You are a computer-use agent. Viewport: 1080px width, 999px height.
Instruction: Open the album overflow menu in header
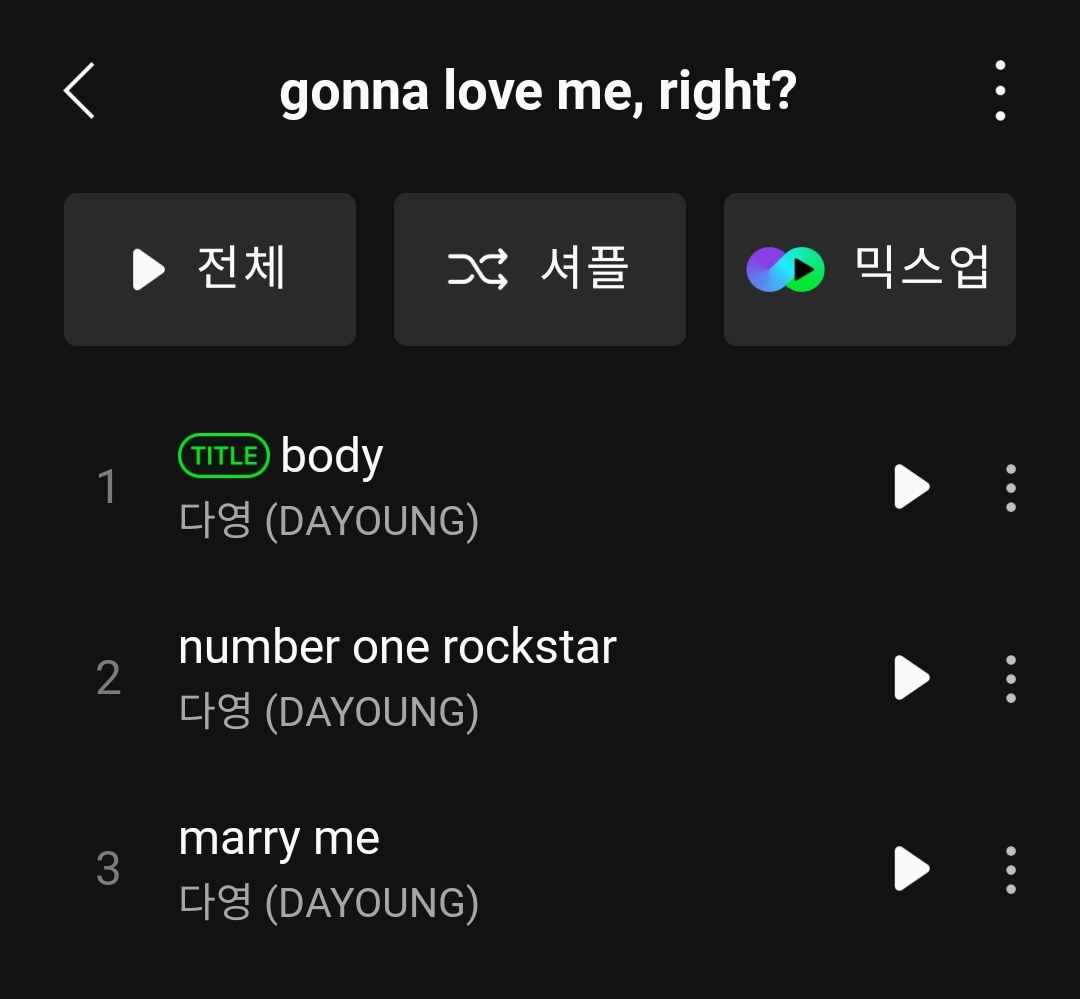(x=1000, y=91)
